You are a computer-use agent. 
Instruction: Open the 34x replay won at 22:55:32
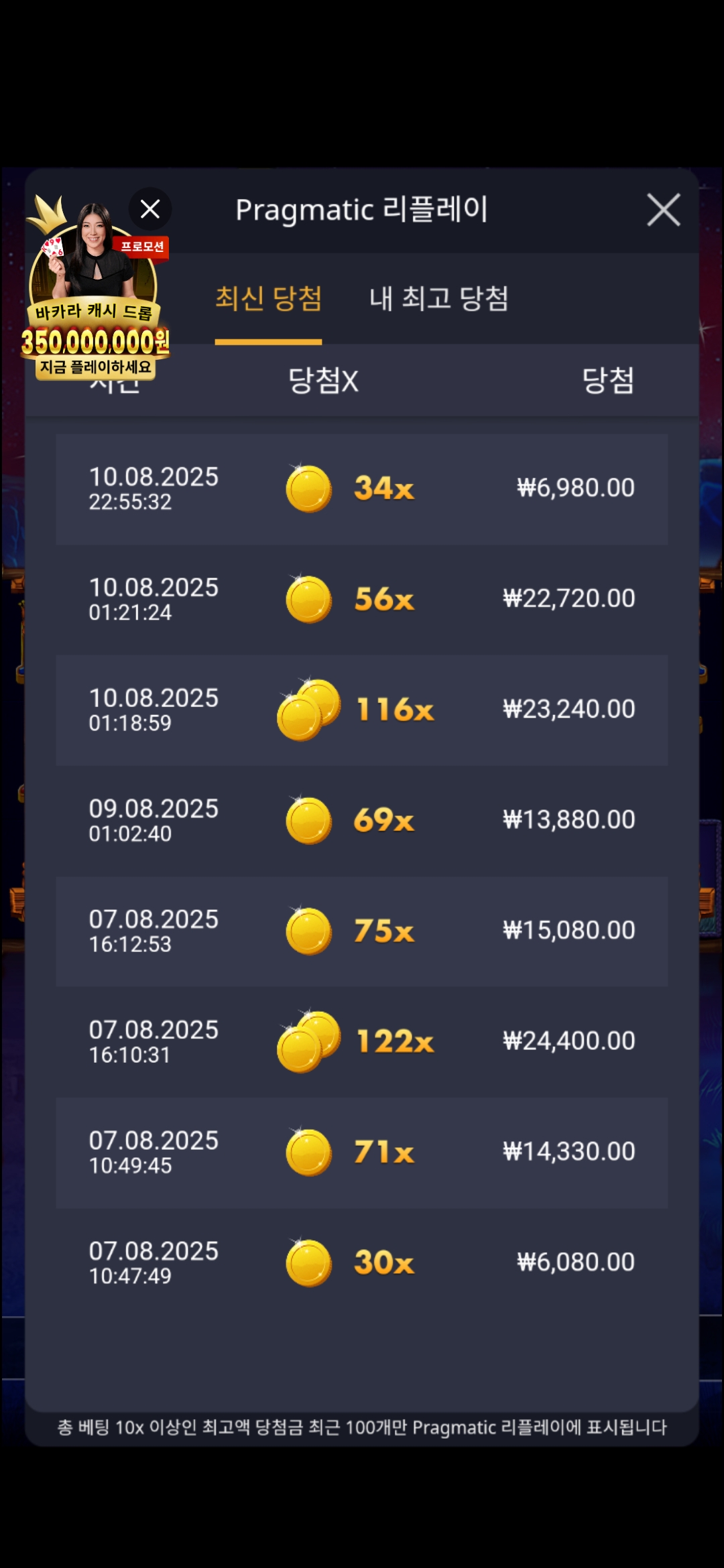(x=362, y=488)
